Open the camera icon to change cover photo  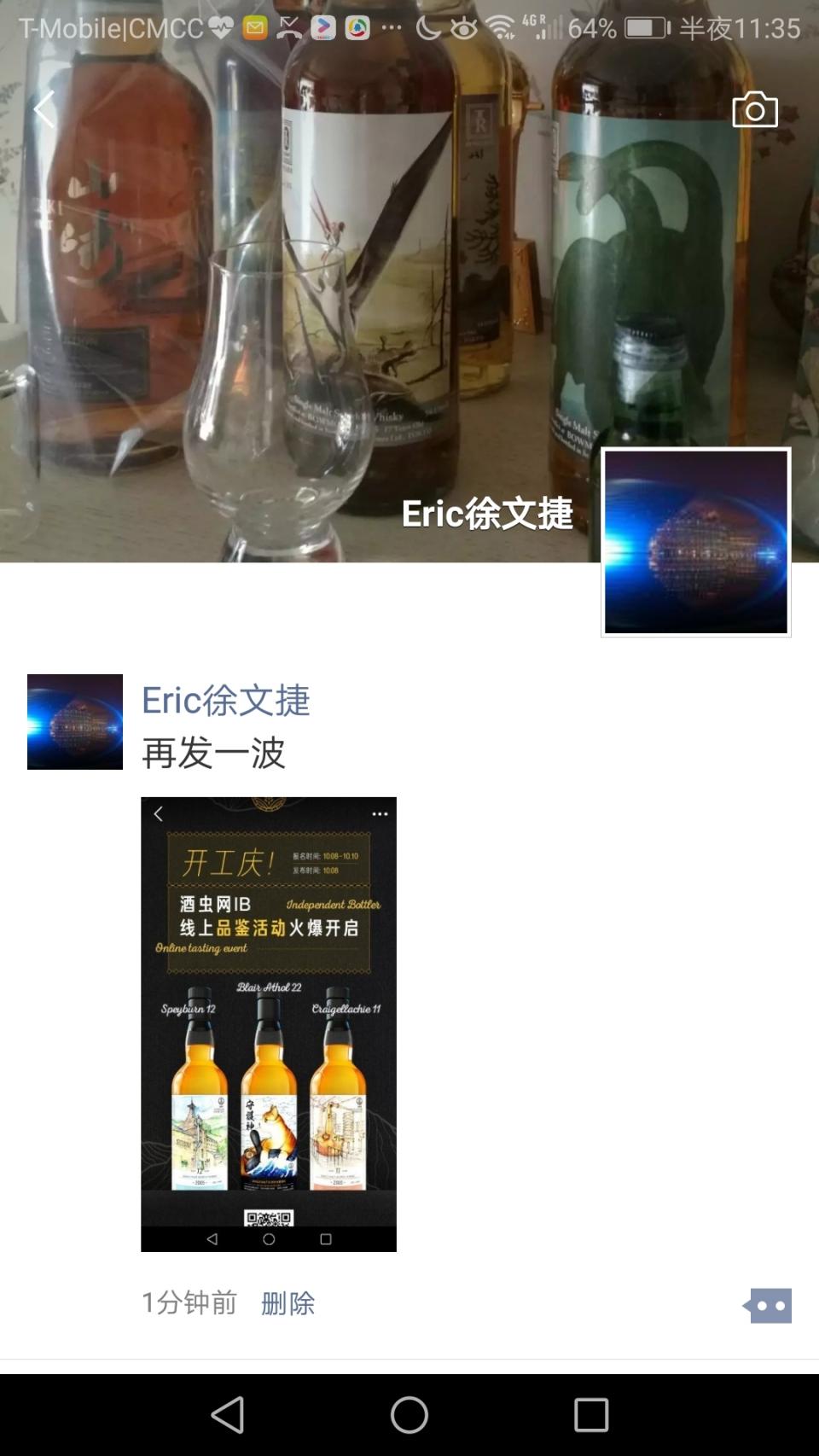[754, 109]
